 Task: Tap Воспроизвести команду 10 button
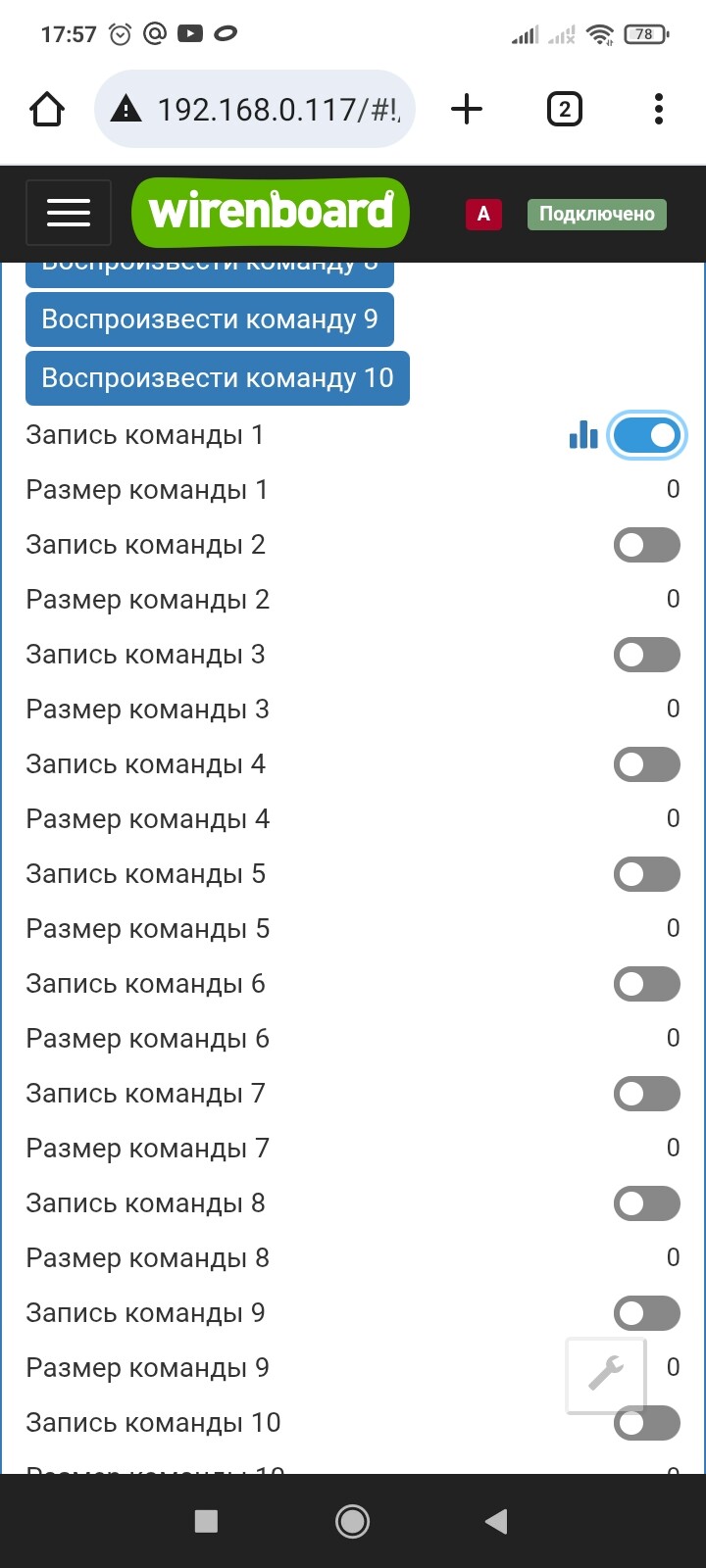click(x=218, y=378)
